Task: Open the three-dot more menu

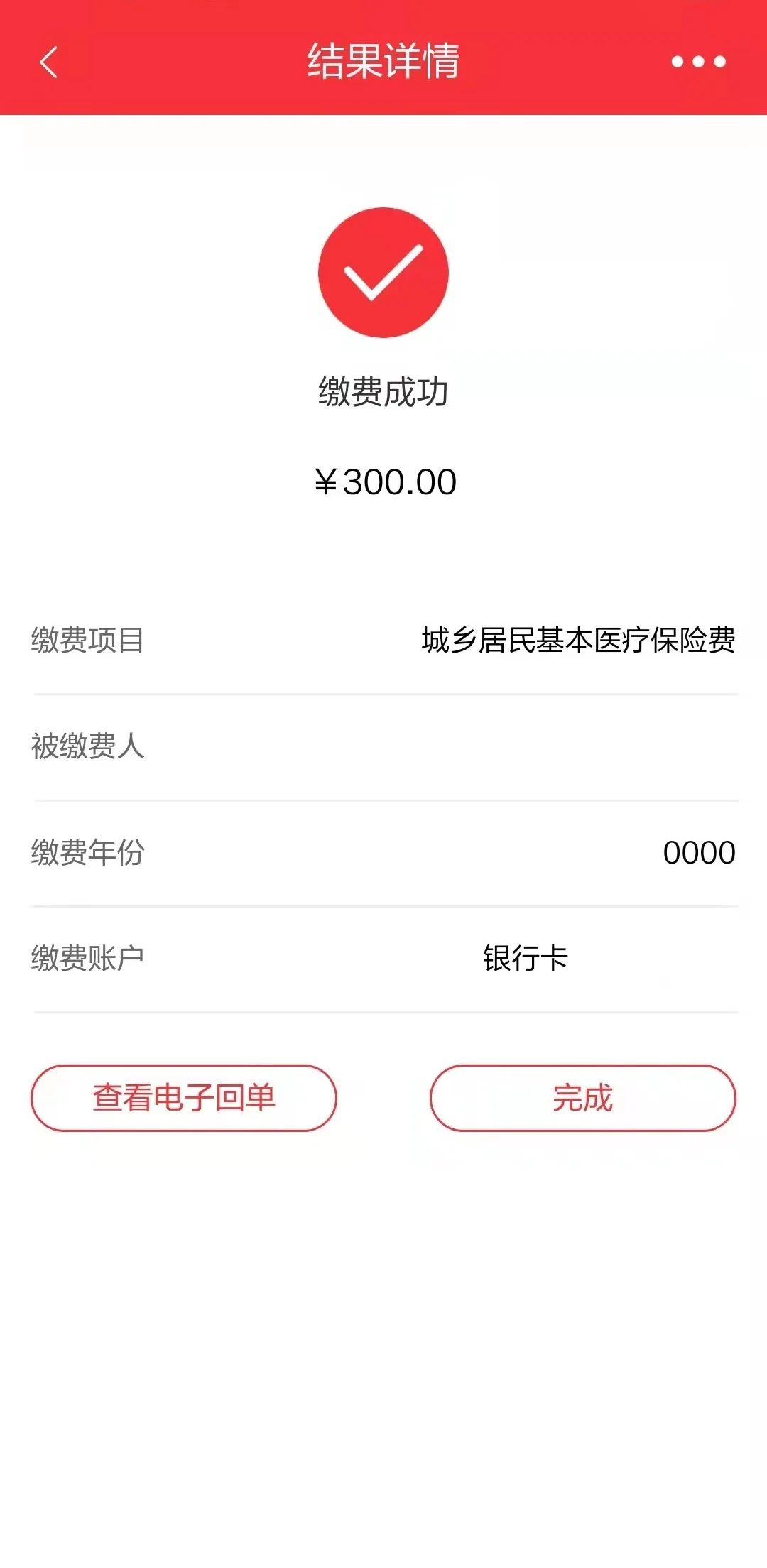Action: coord(699,62)
